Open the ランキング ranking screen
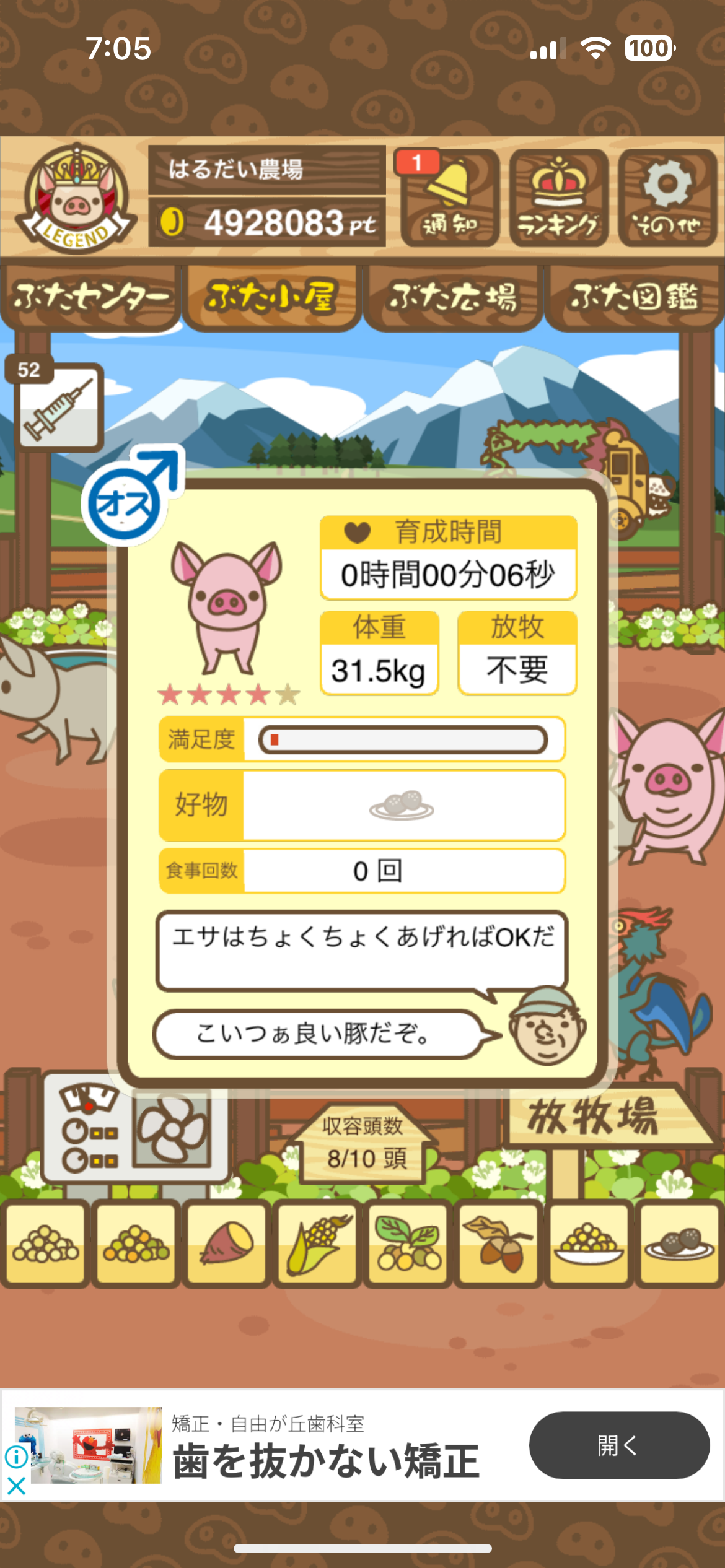 coord(558,198)
